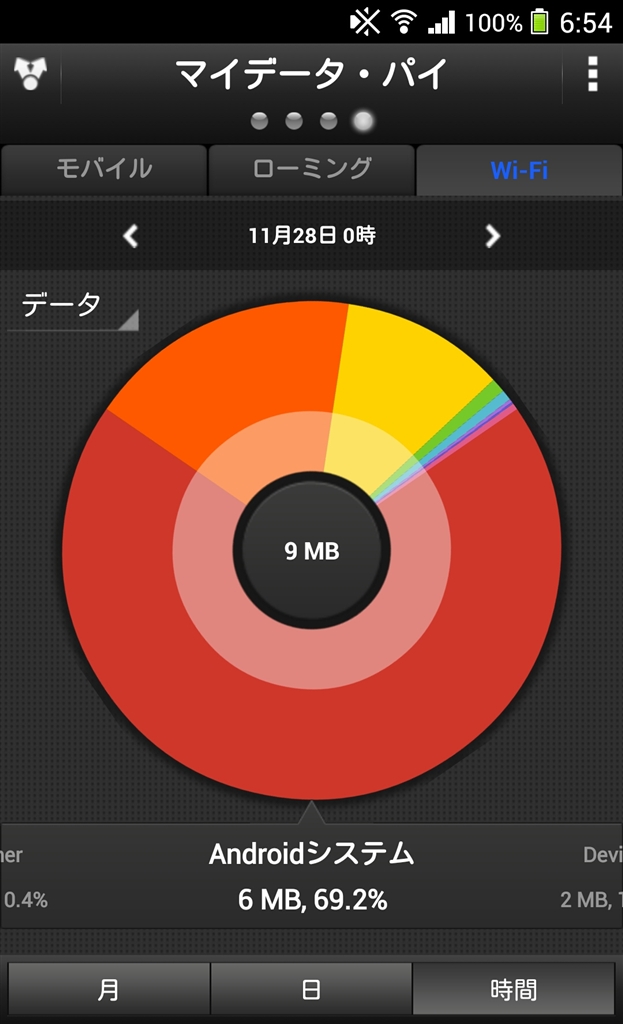
Task: Switch to the ローミング tab
Action: (x=312, y=170)
